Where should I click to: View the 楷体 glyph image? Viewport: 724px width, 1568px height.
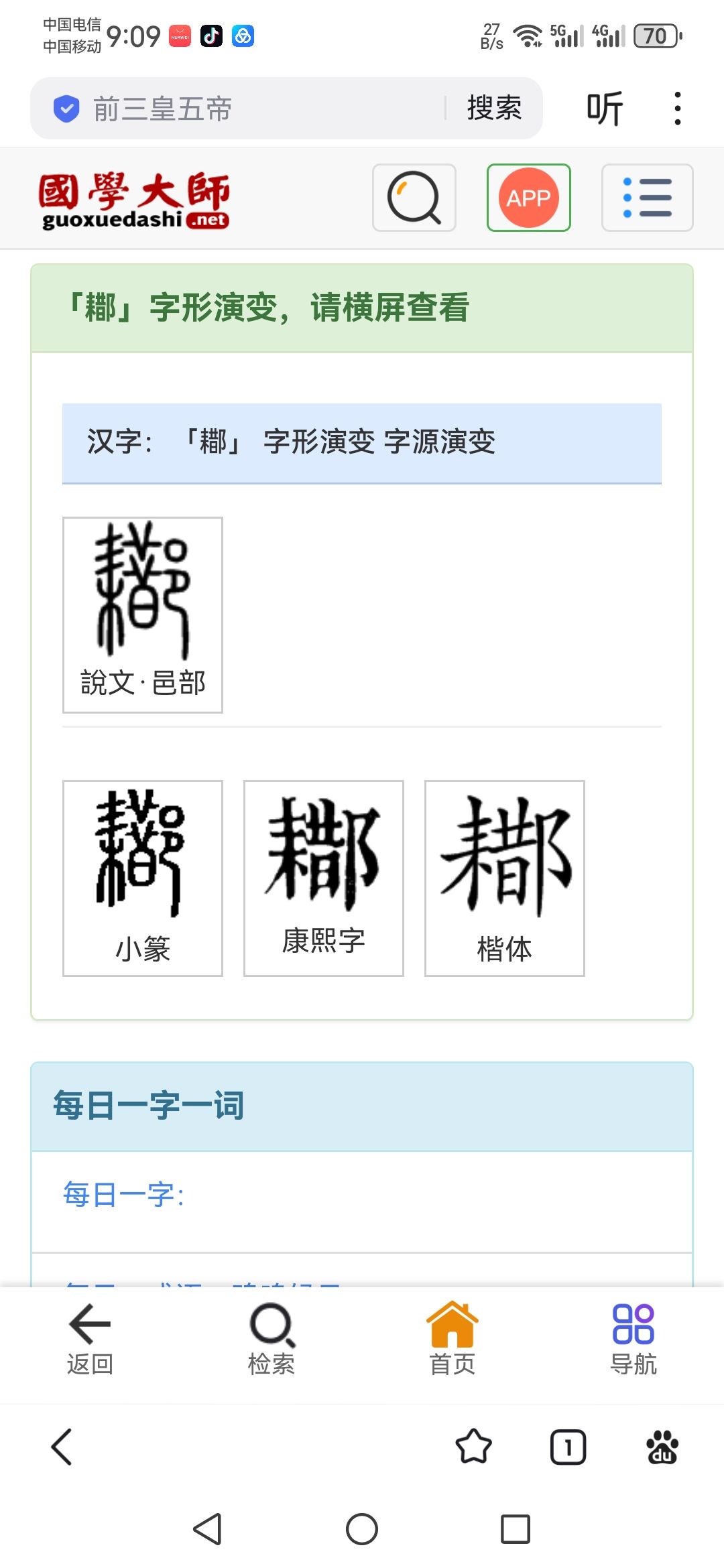tap(504, 877)
